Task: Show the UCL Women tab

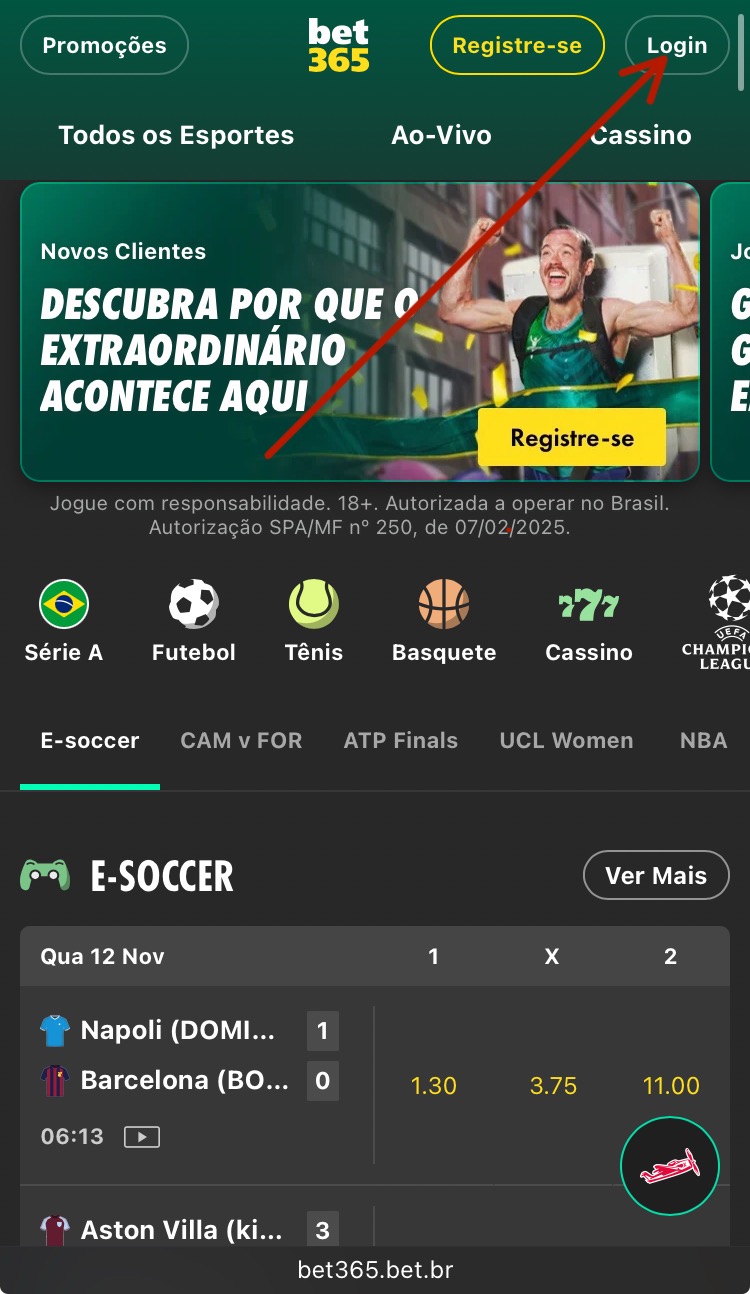Action: [x=566, y=741]
